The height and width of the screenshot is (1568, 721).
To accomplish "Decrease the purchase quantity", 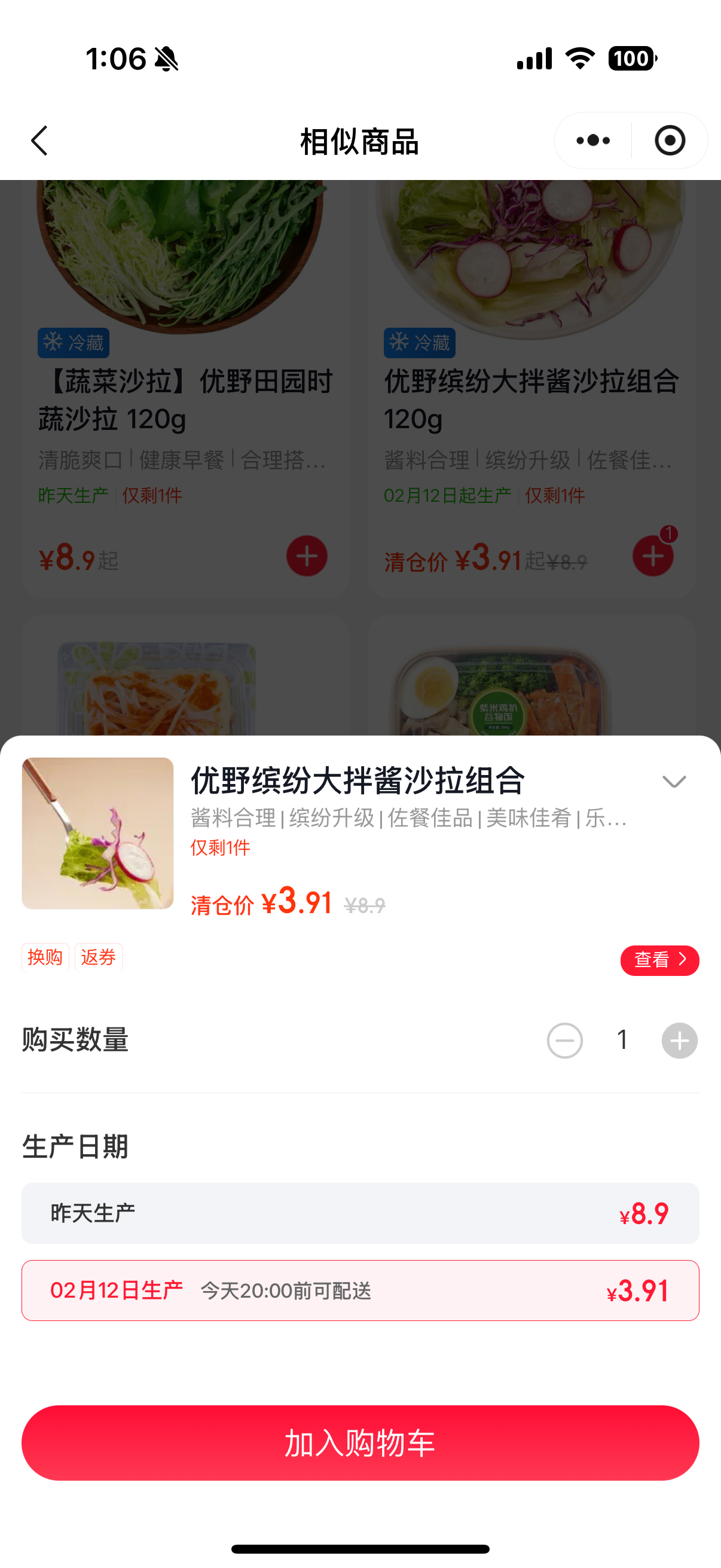I will [x=564, y=1041].
